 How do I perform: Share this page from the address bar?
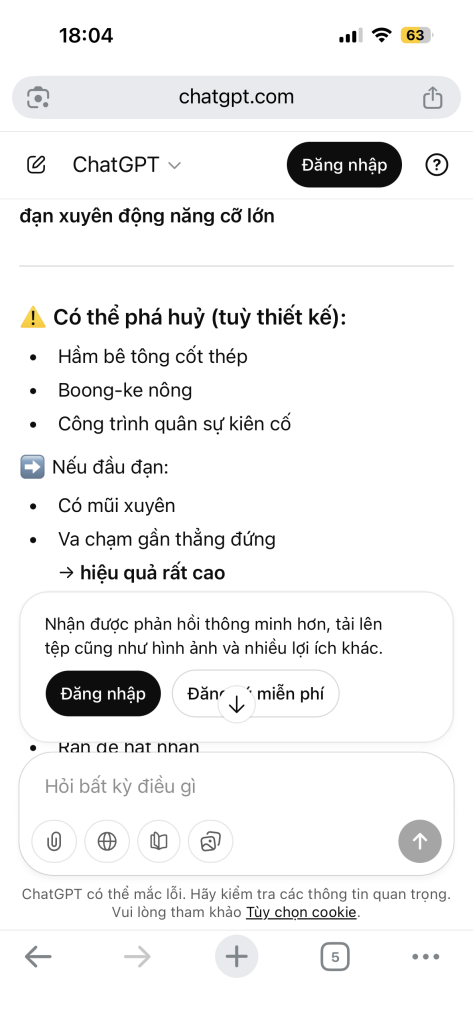click(432, 98)
